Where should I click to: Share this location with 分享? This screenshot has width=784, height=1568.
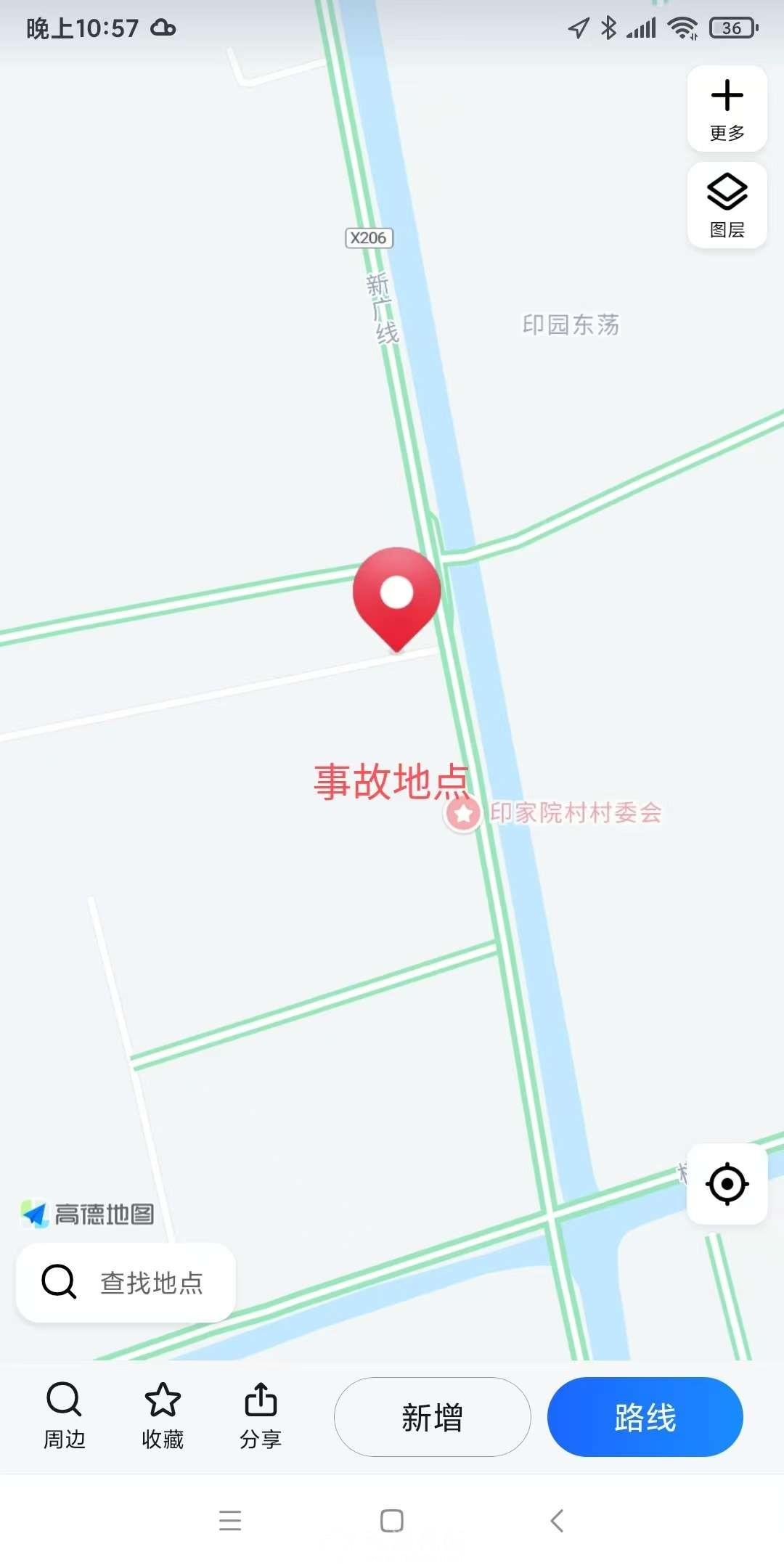(x=261, y=1416)
